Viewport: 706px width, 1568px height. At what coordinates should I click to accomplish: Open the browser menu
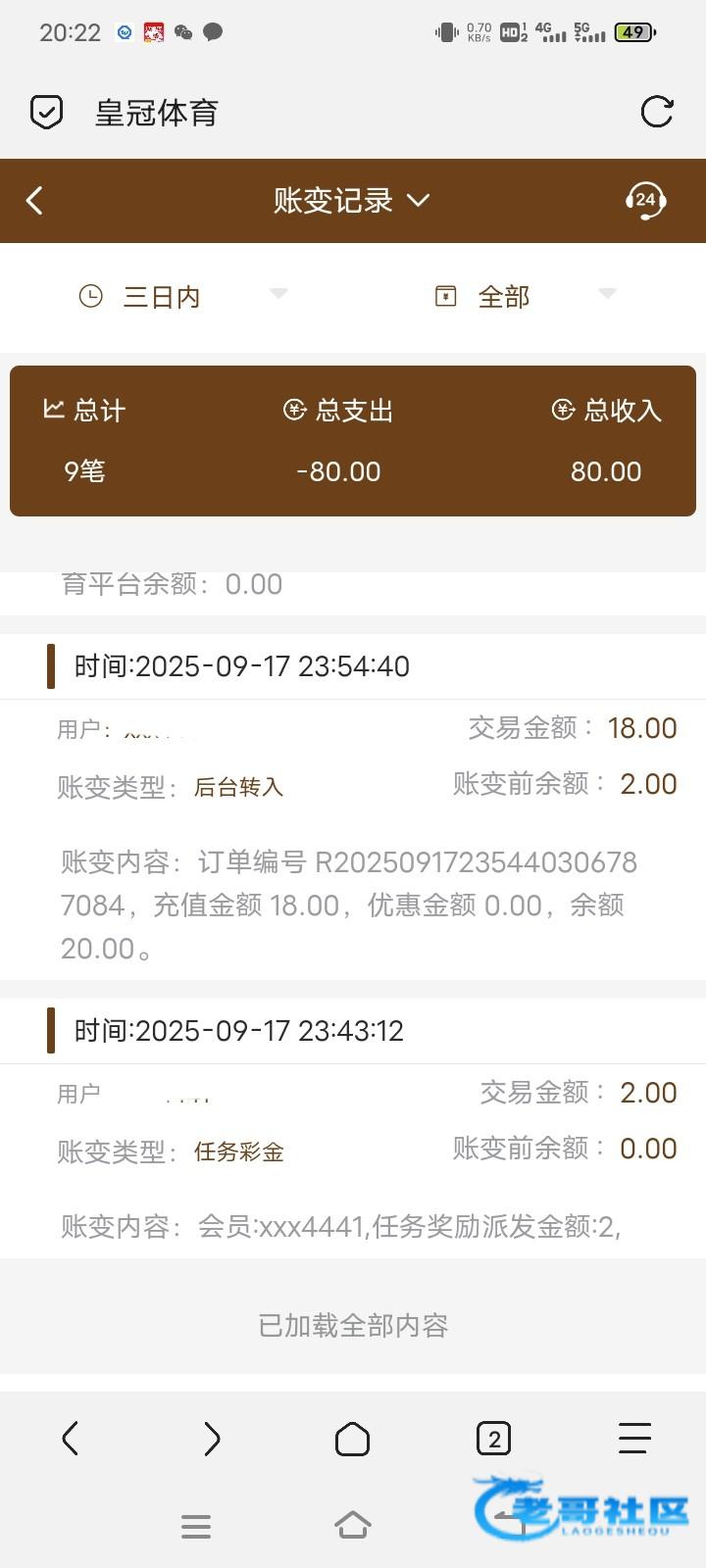click(x=634, y=1439)
